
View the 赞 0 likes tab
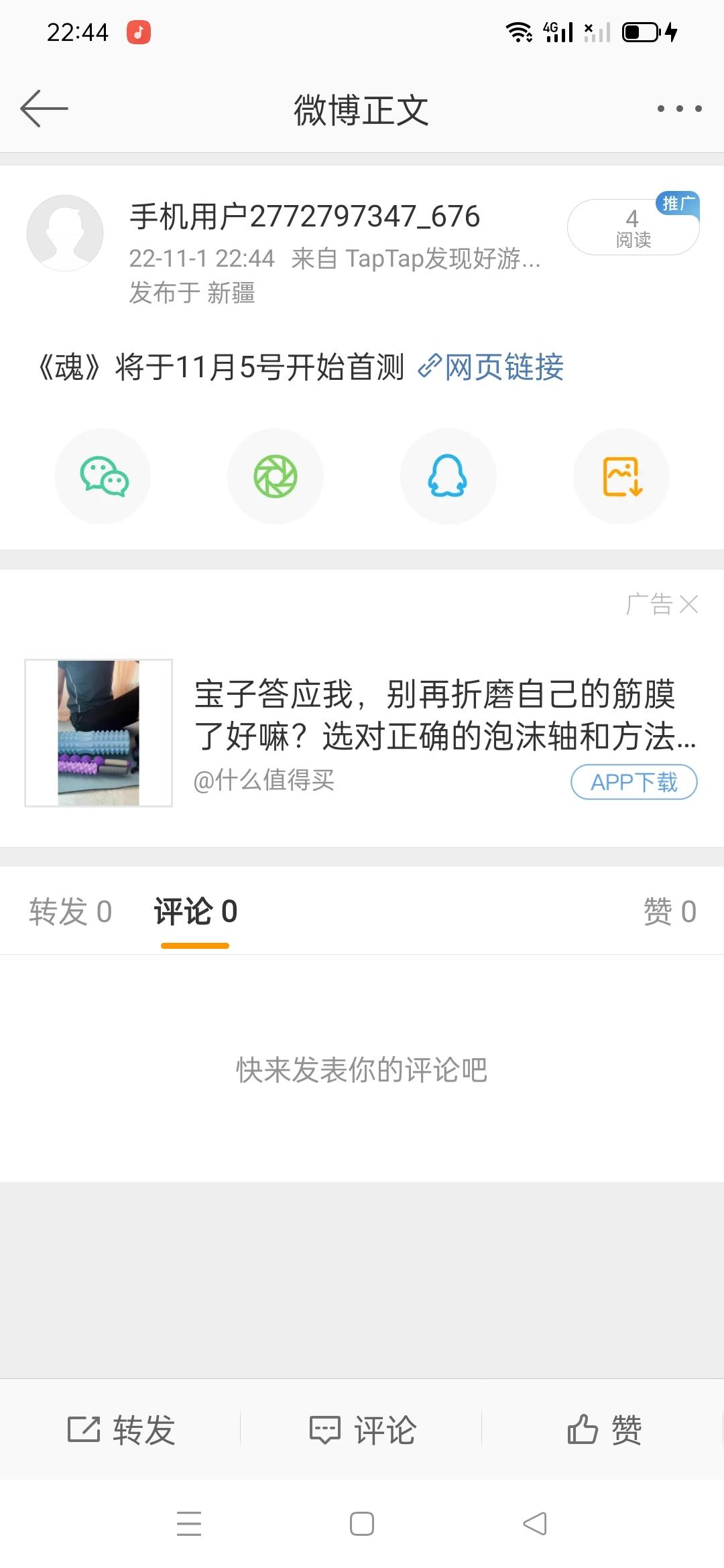pyautogui.click(x=670, y=911)
